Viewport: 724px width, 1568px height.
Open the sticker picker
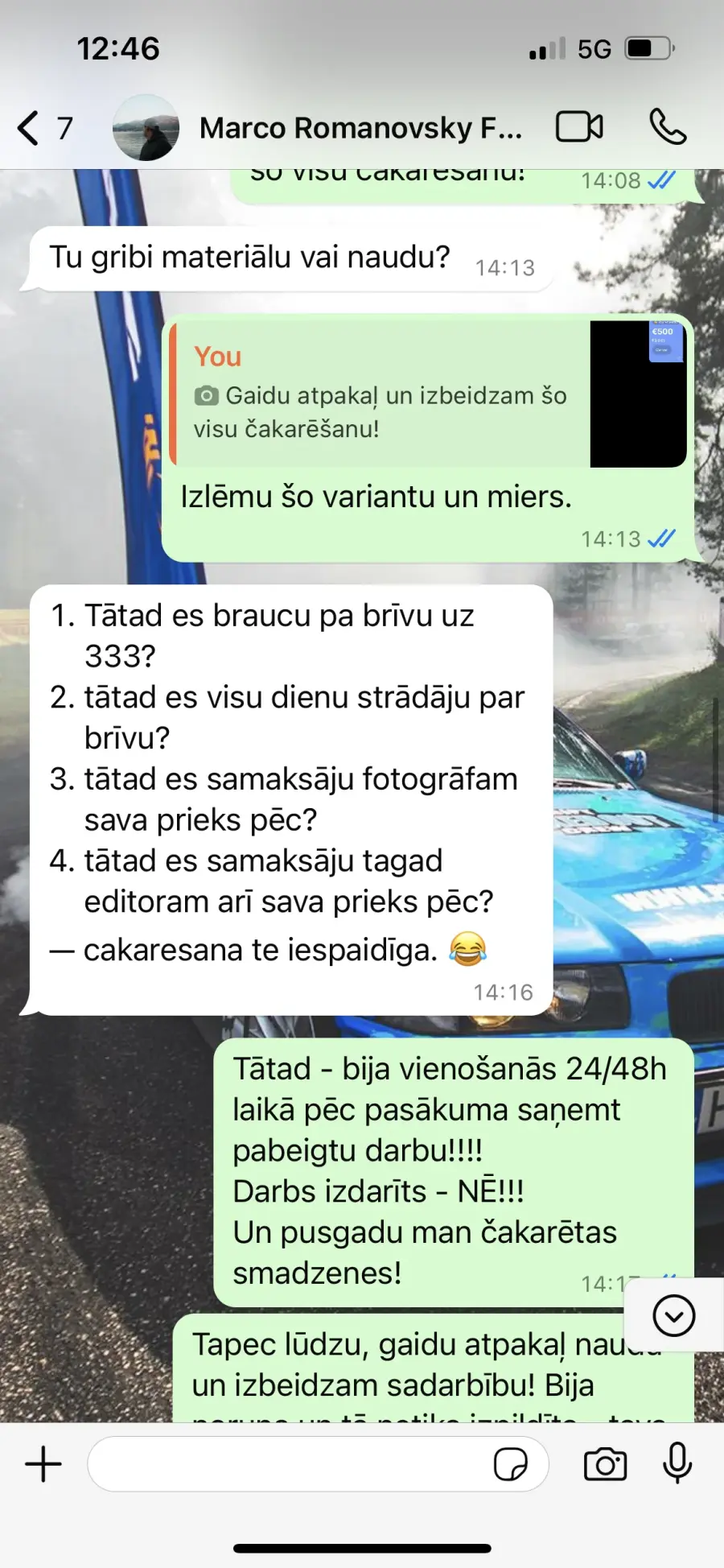(510, 1464)
